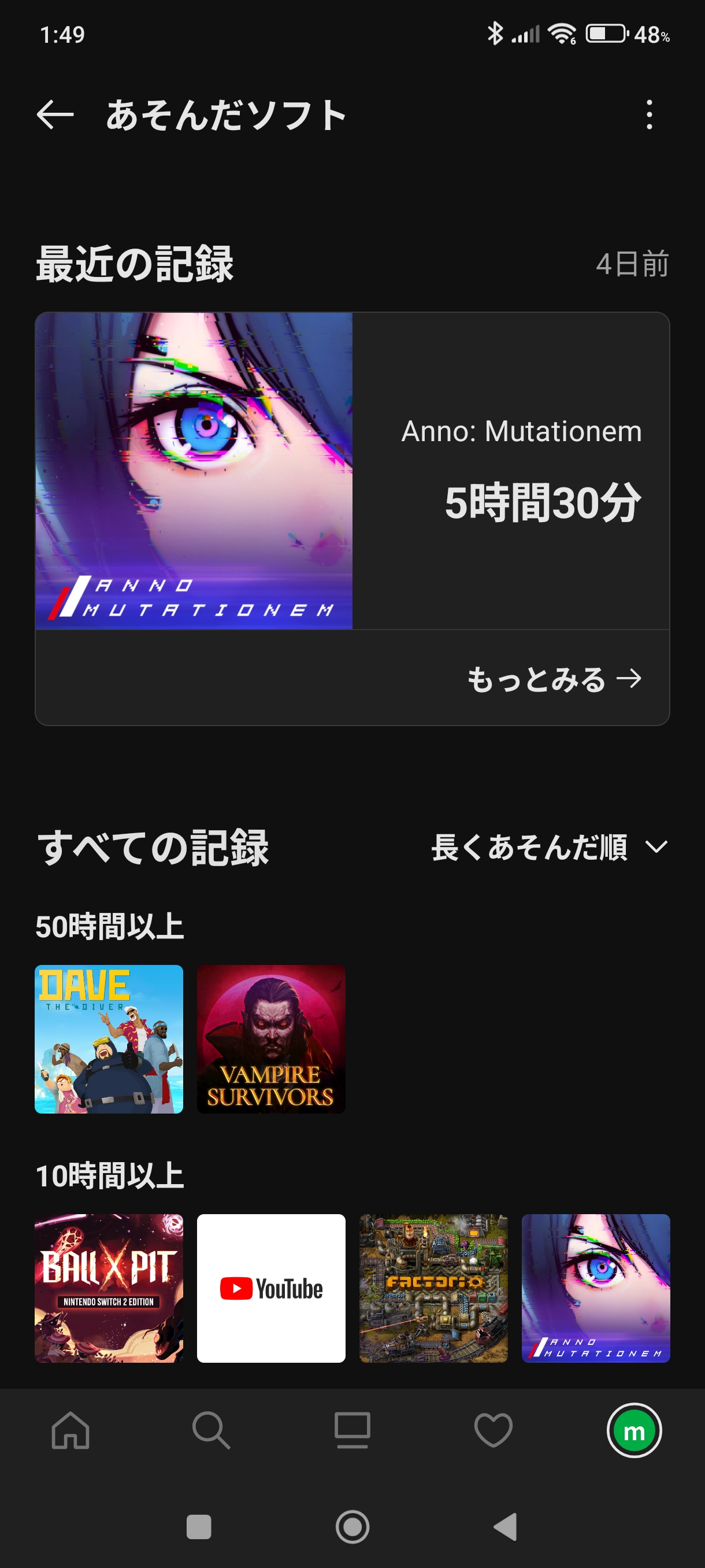Tap the system recent apps square
Screen dimensions: 705x1568
199,1526
